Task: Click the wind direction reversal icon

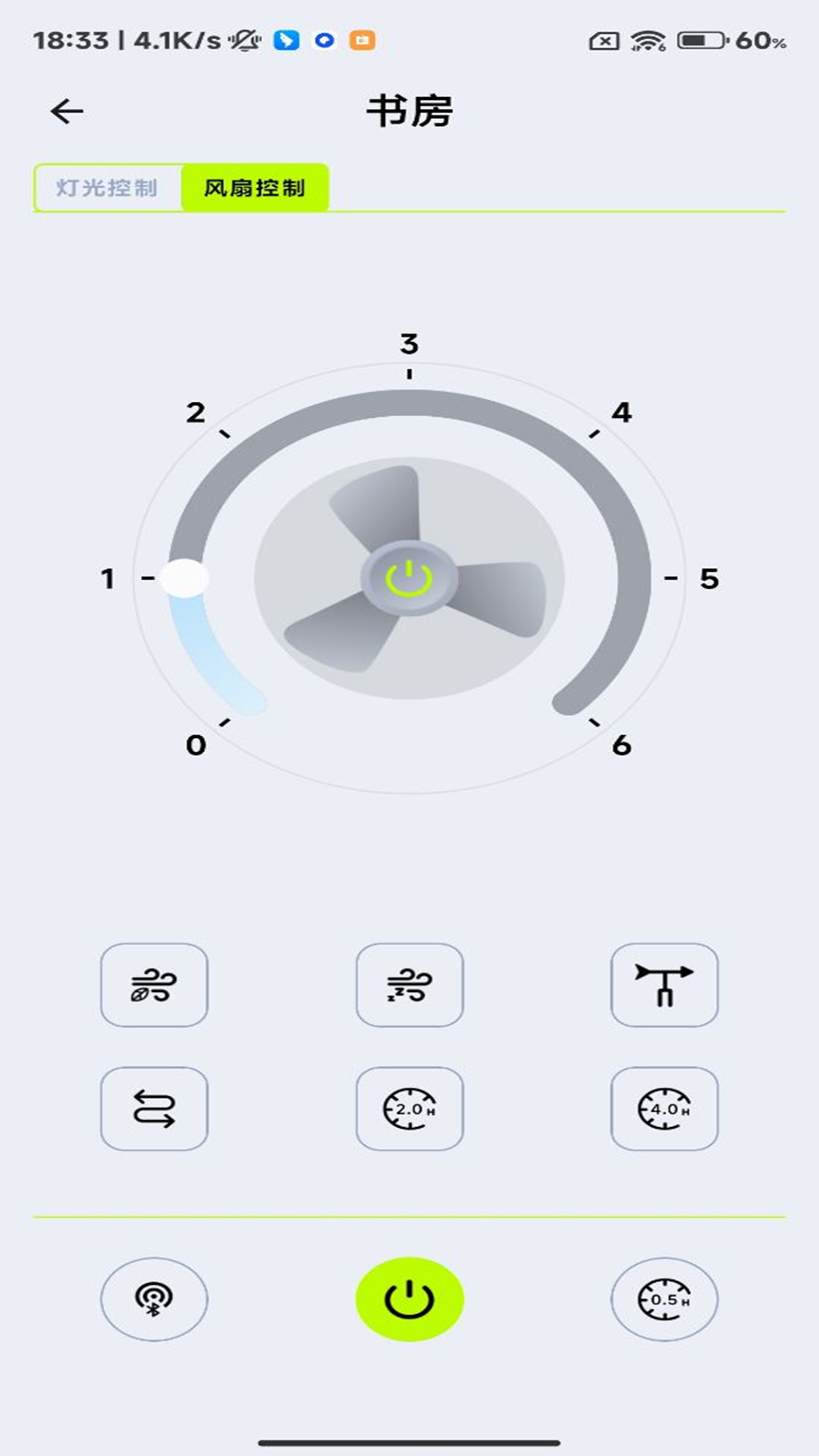Action: point(665,987)
